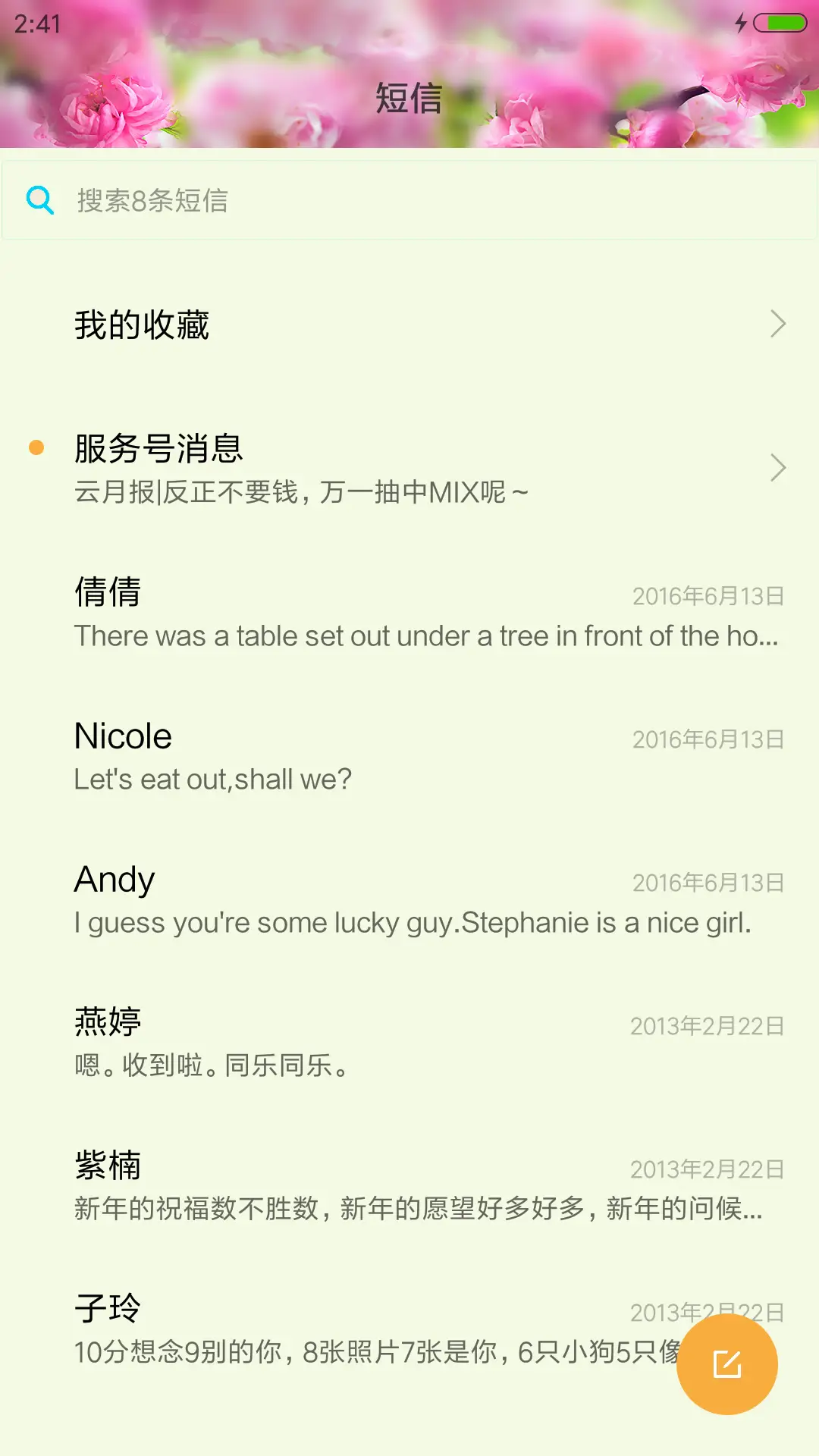819x1456 pixels.
Task: Tap the search input field 搜索8条短信
Action: tap(303, 200)
